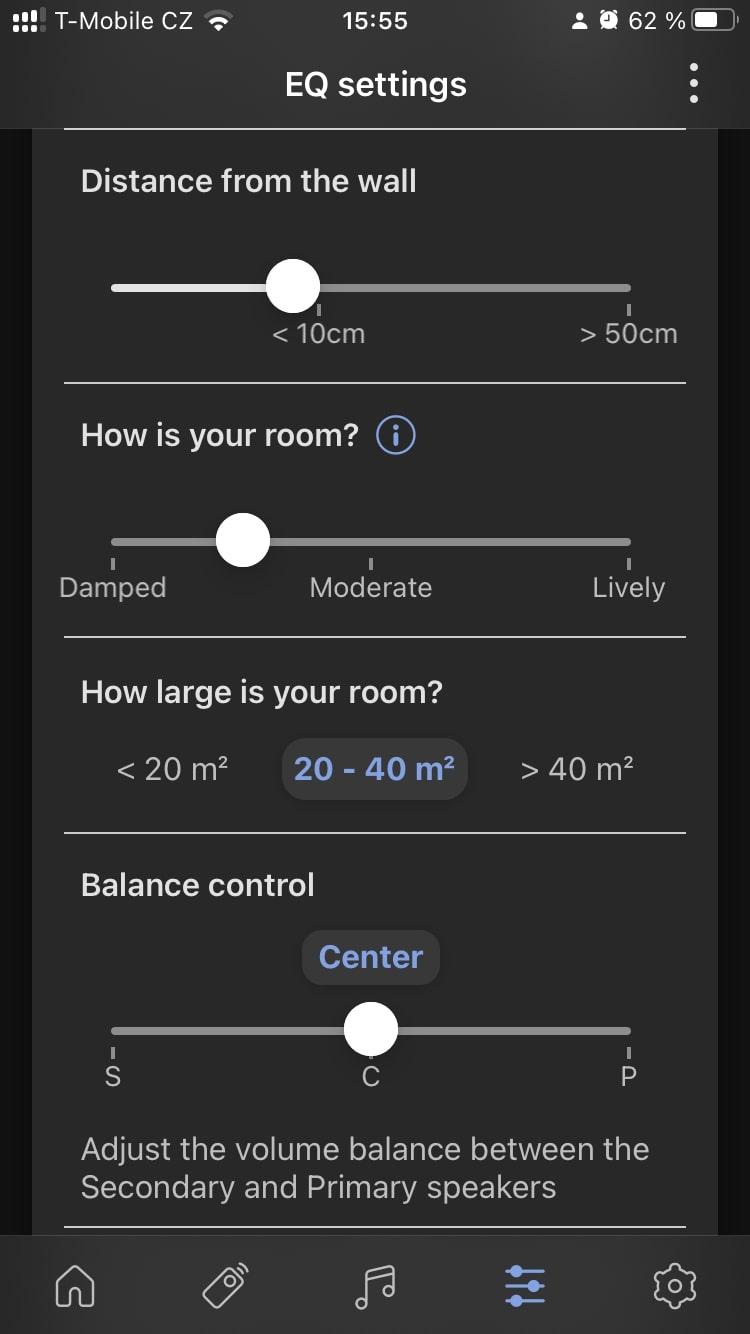Open the music note tab

coord(375,1284)
